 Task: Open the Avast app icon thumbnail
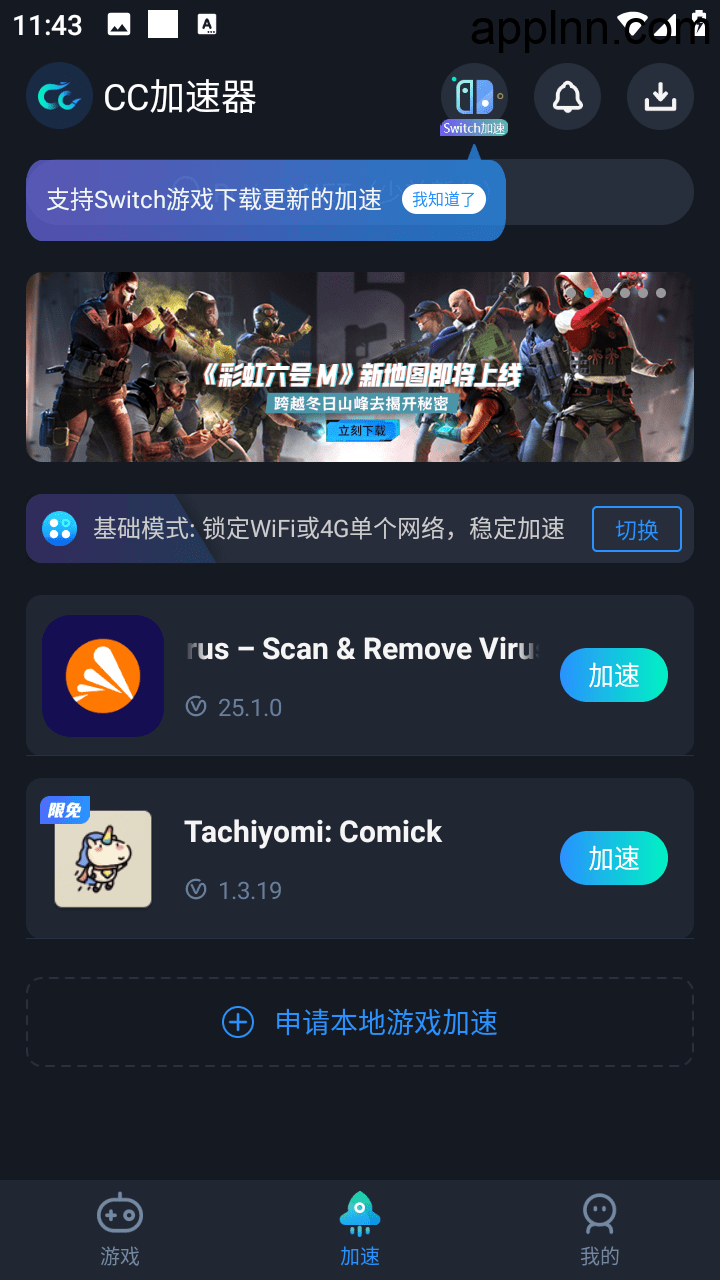[102, 675]
